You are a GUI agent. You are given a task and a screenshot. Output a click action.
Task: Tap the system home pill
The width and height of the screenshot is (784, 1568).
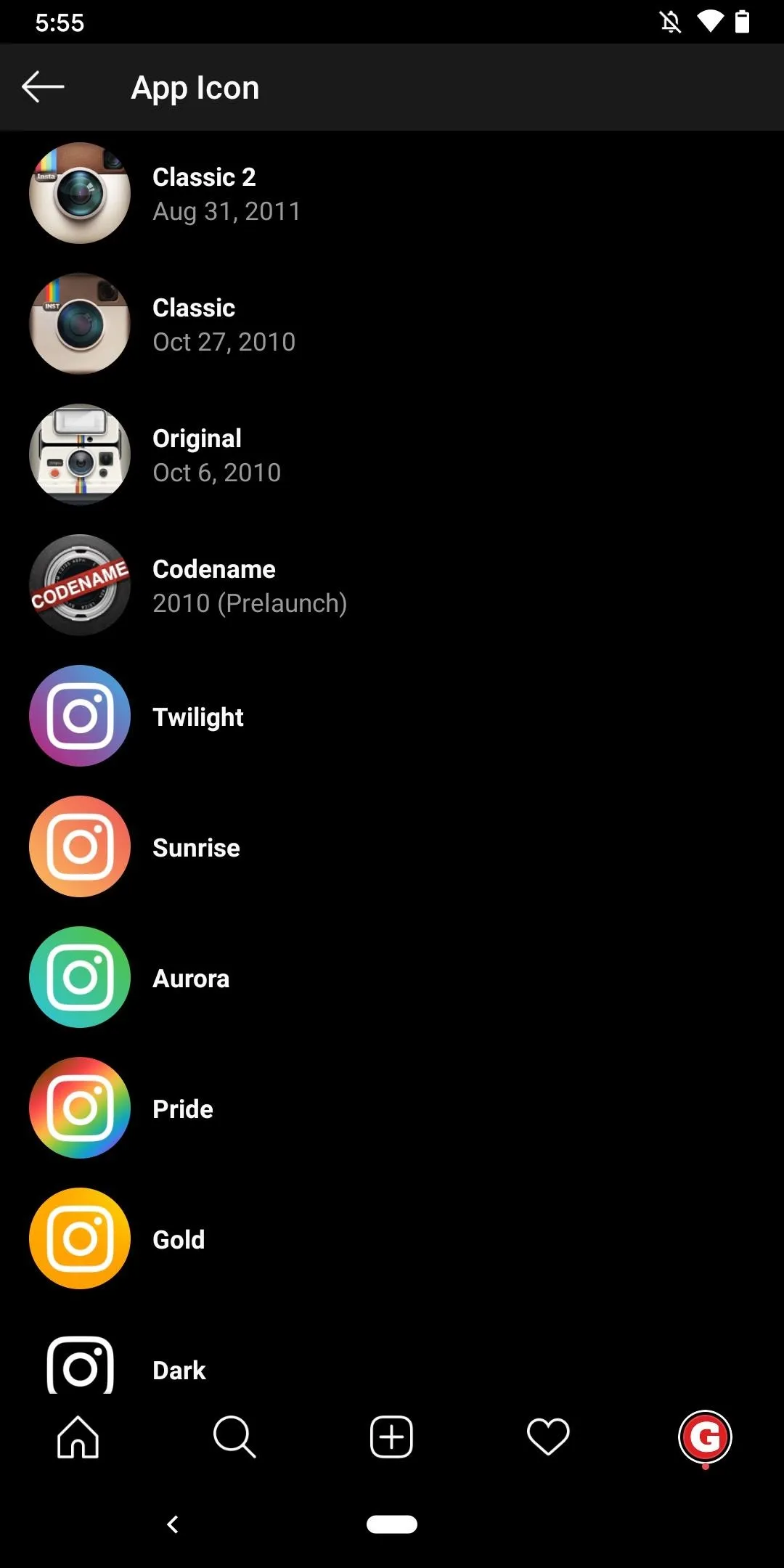pos(392,1524)
